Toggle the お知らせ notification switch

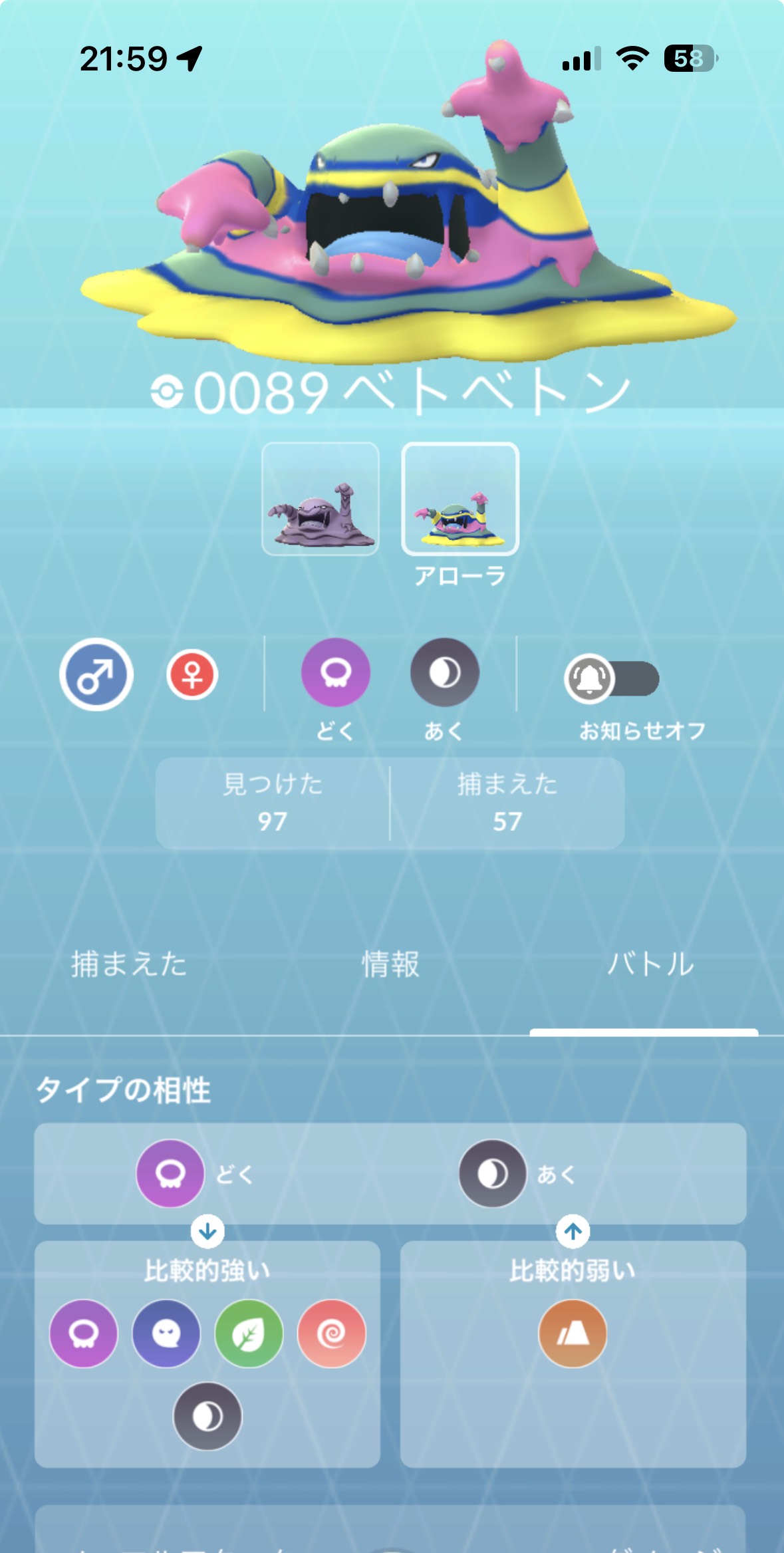point(612,679)
